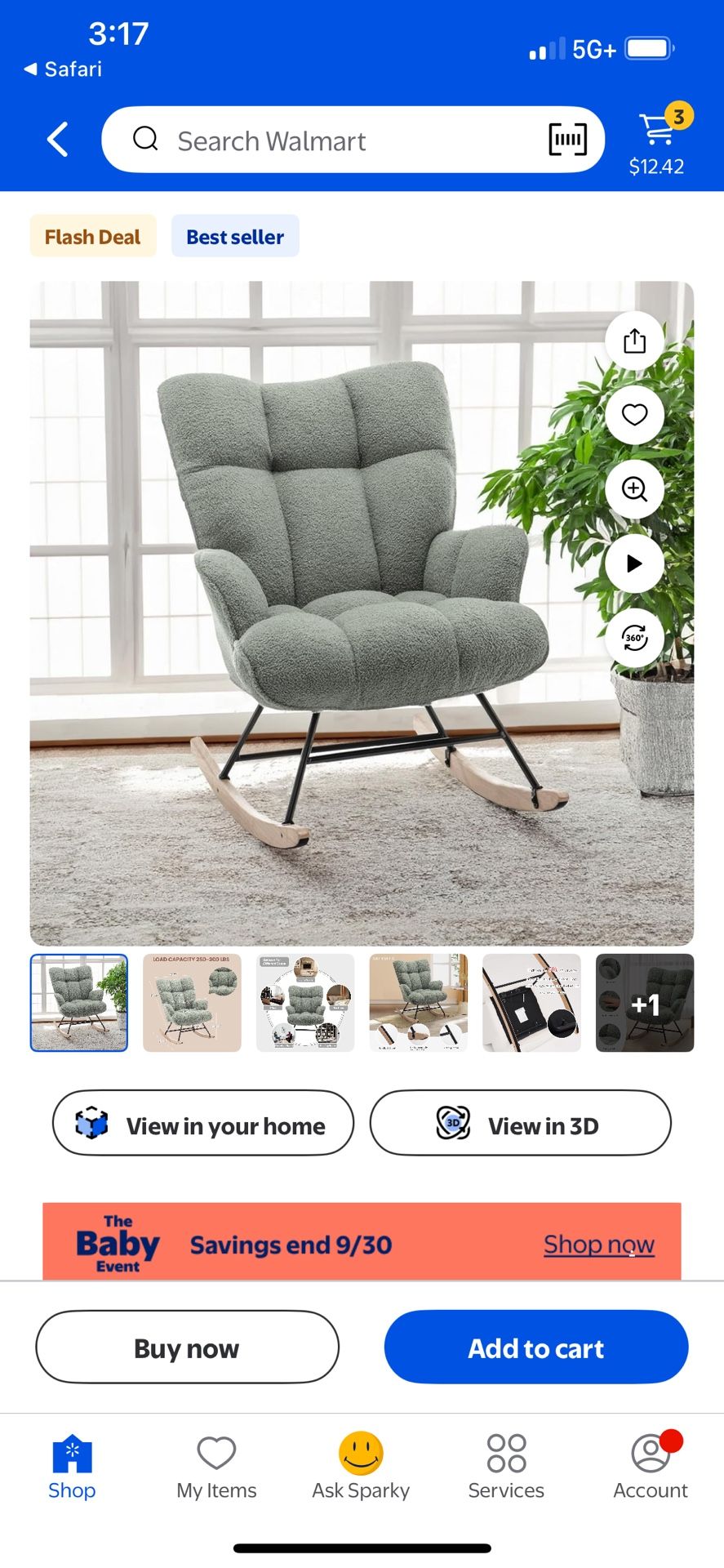Tap Buy now to purchase immediately
The height and width of the screenshot is (1568, 724).
click(186, 1347)
